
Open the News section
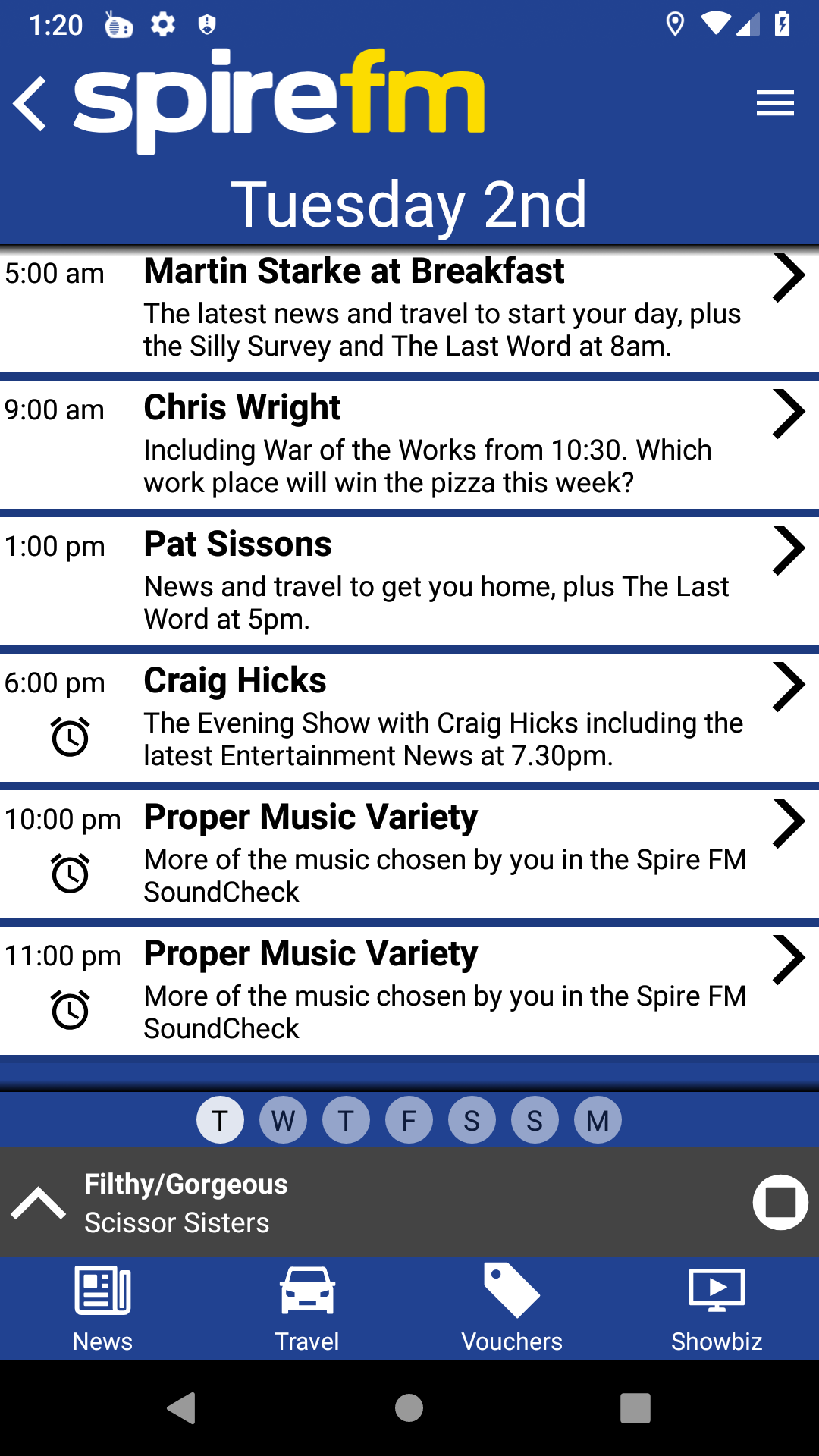102,1308
